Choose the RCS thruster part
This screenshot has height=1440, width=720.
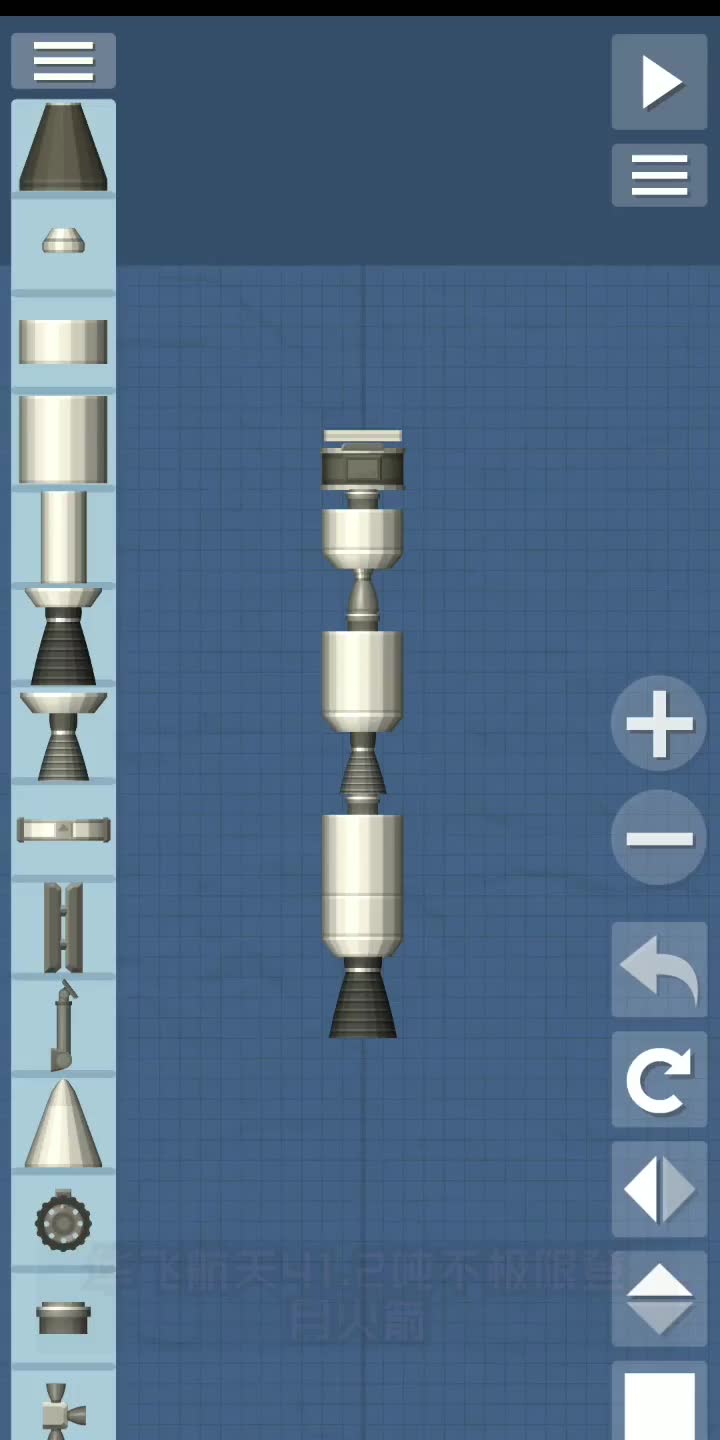[63, 1408]
